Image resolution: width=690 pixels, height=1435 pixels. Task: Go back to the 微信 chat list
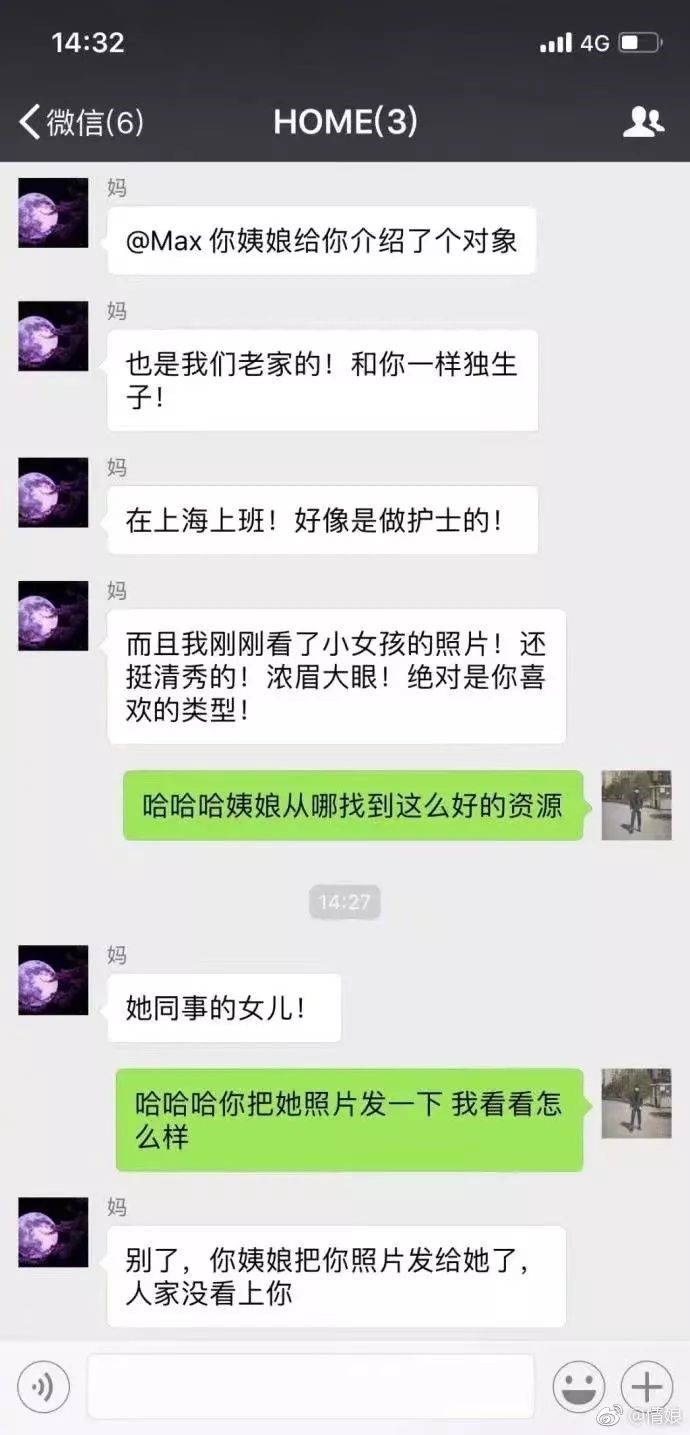coord(80,123)
